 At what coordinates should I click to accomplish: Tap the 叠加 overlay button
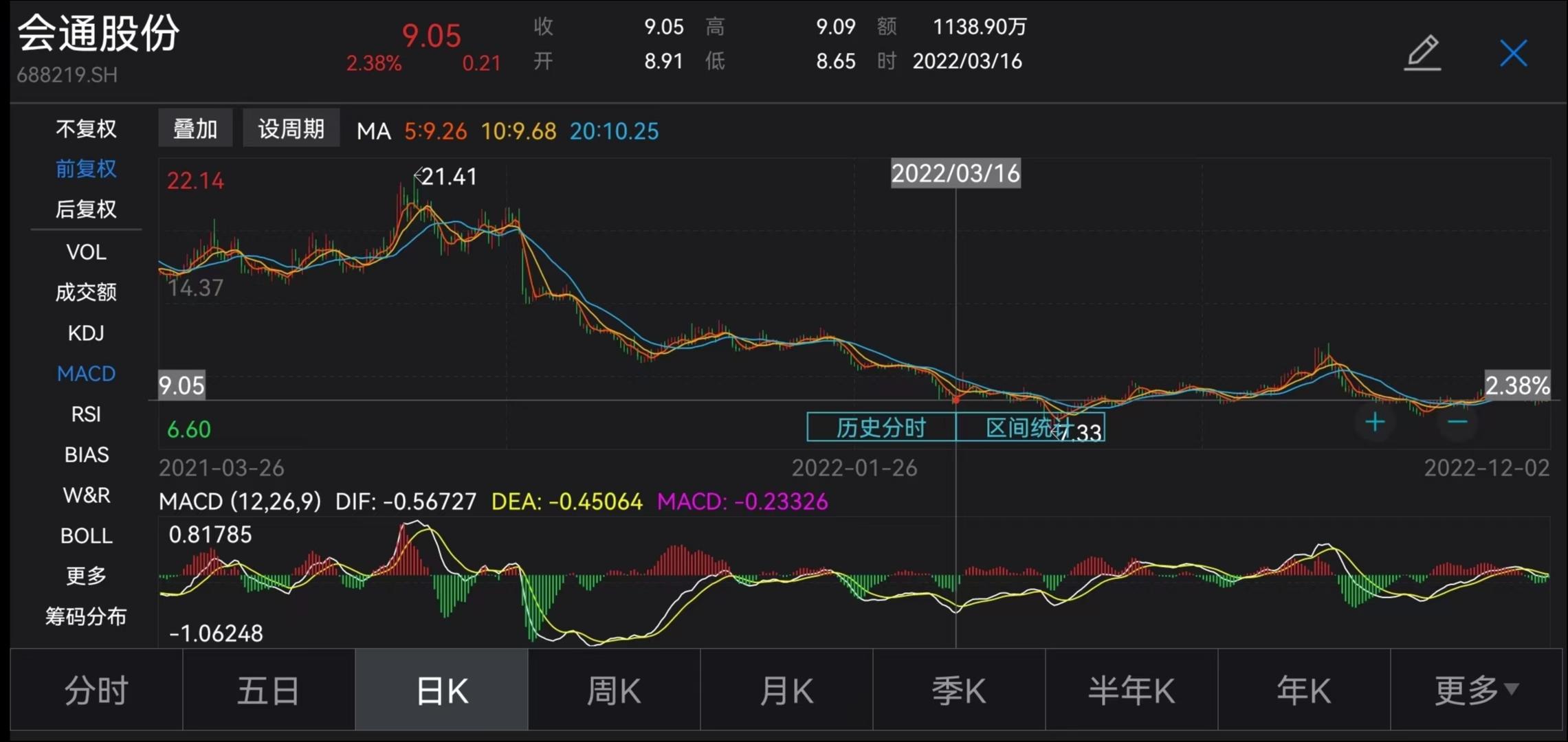click(195, 128)
